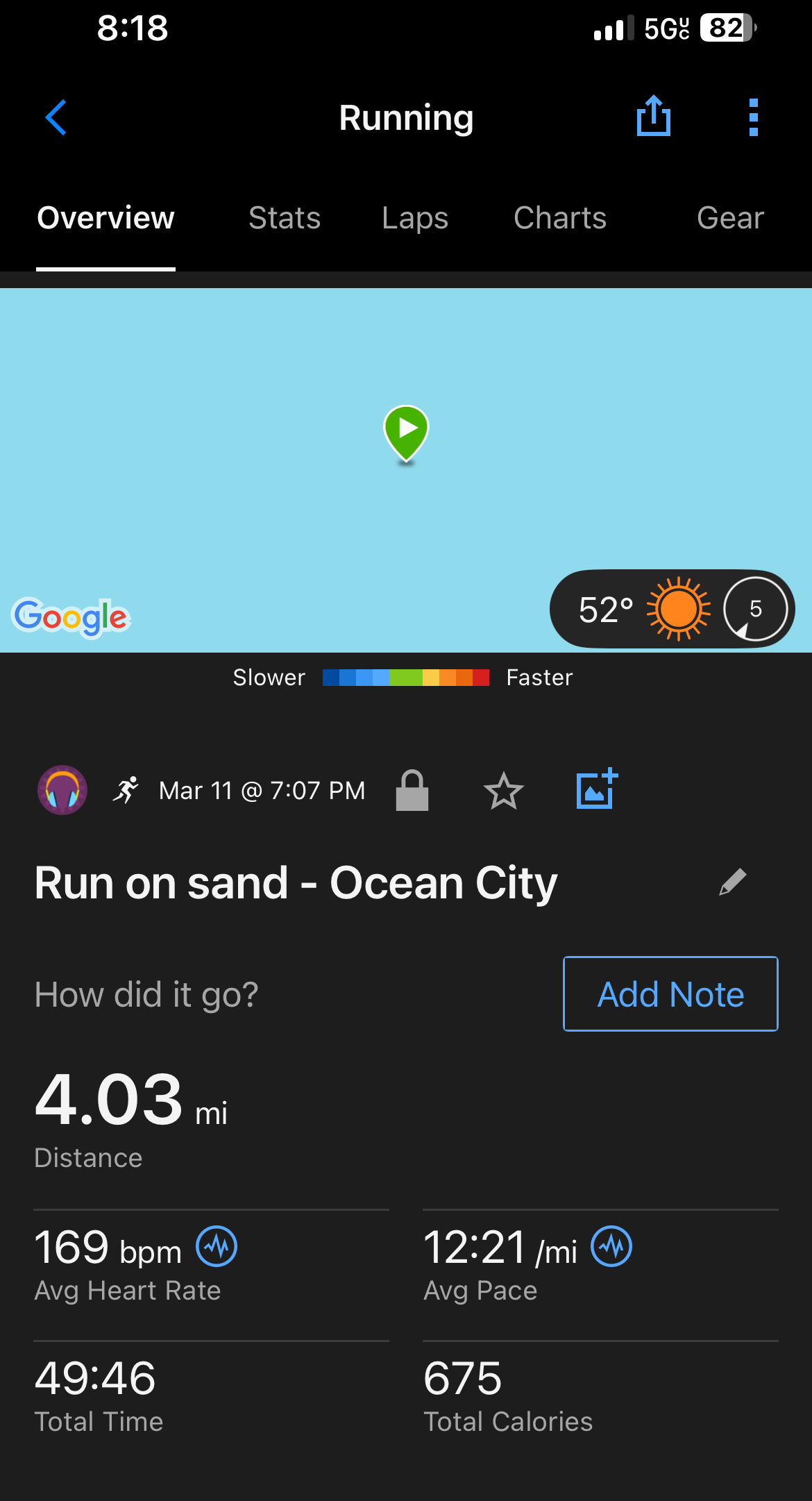Add a photo to this activity

(x=597, y=789)
